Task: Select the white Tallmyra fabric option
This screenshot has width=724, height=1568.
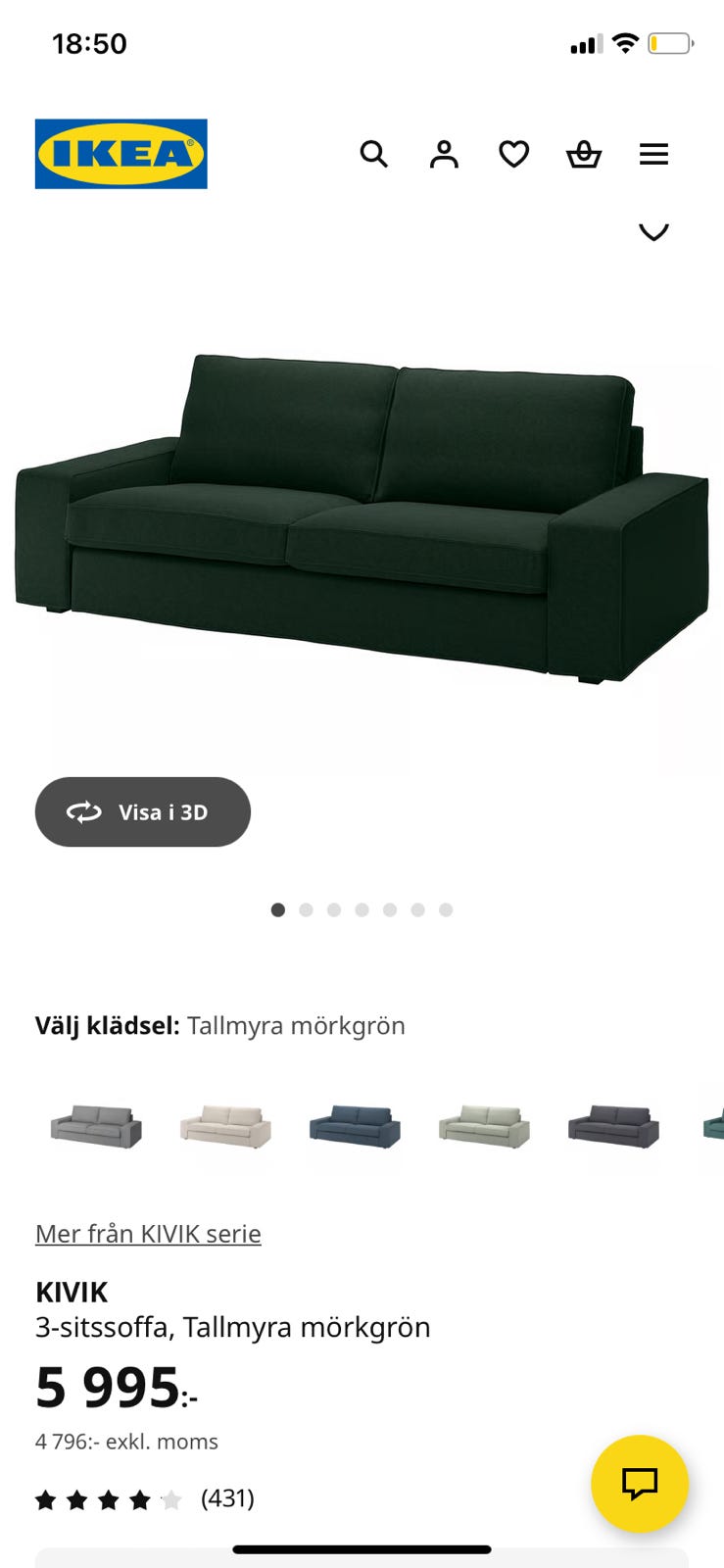Action: coord(224,1127)
